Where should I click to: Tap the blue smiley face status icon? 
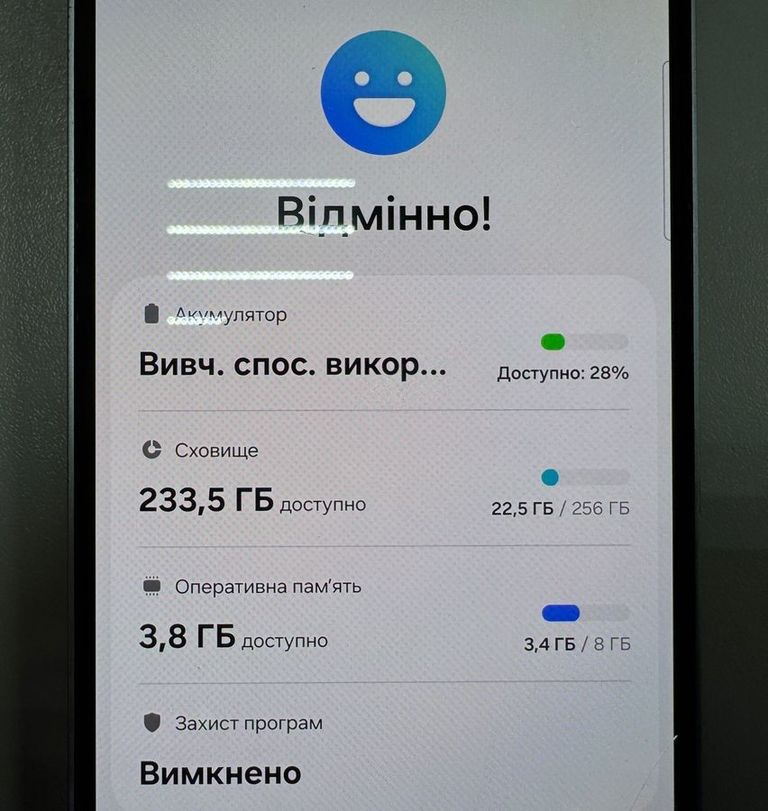pyautogui.click(x=382, y=91)
